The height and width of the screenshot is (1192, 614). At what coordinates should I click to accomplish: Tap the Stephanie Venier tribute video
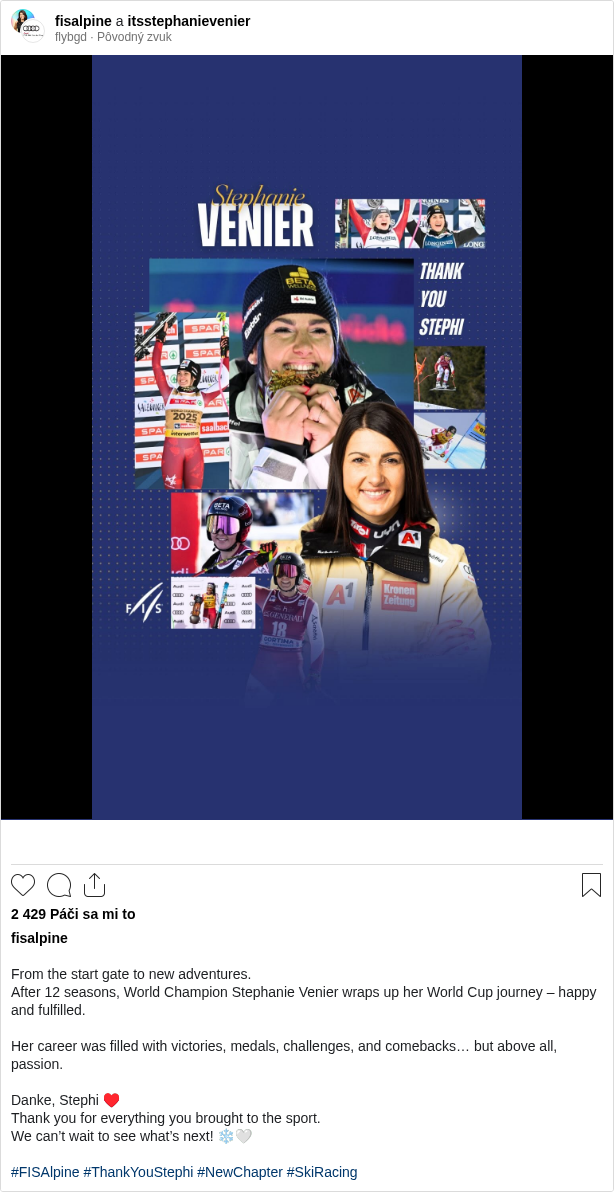tap(307, 437)
